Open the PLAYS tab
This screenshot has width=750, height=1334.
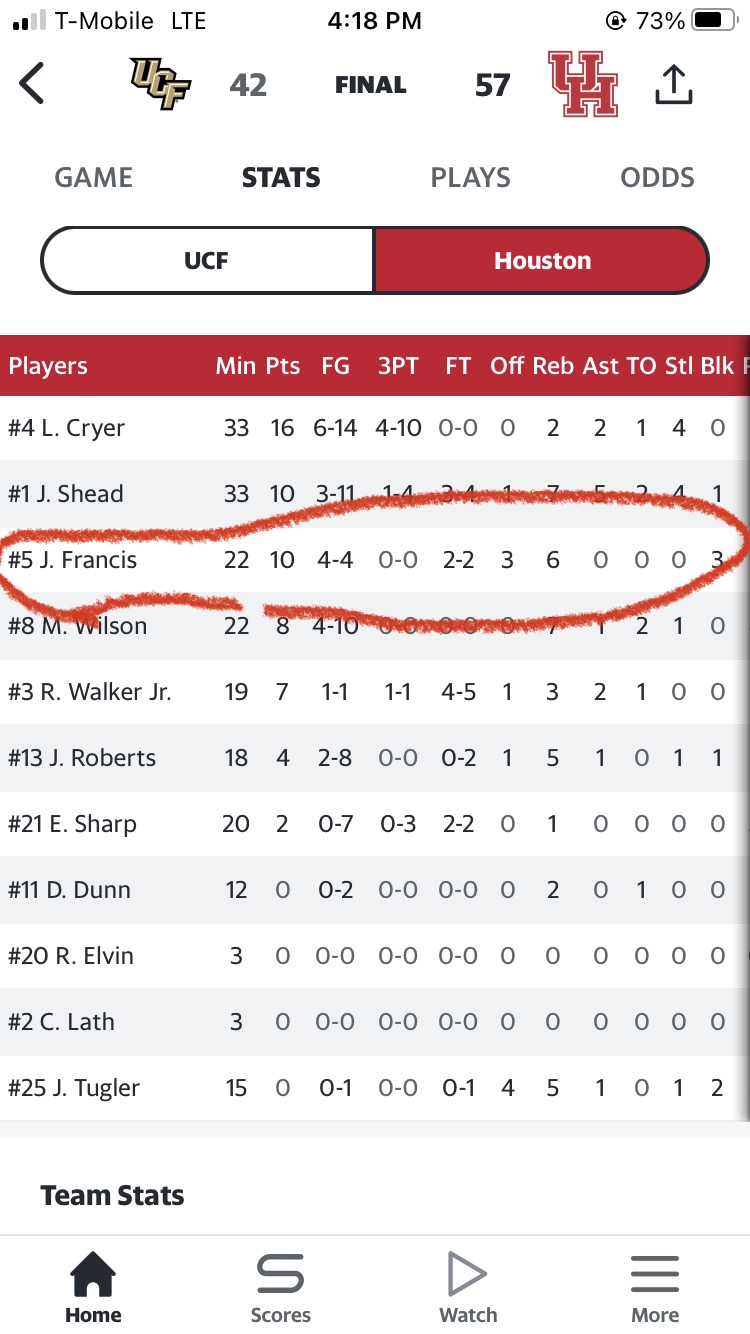(470, 178)
